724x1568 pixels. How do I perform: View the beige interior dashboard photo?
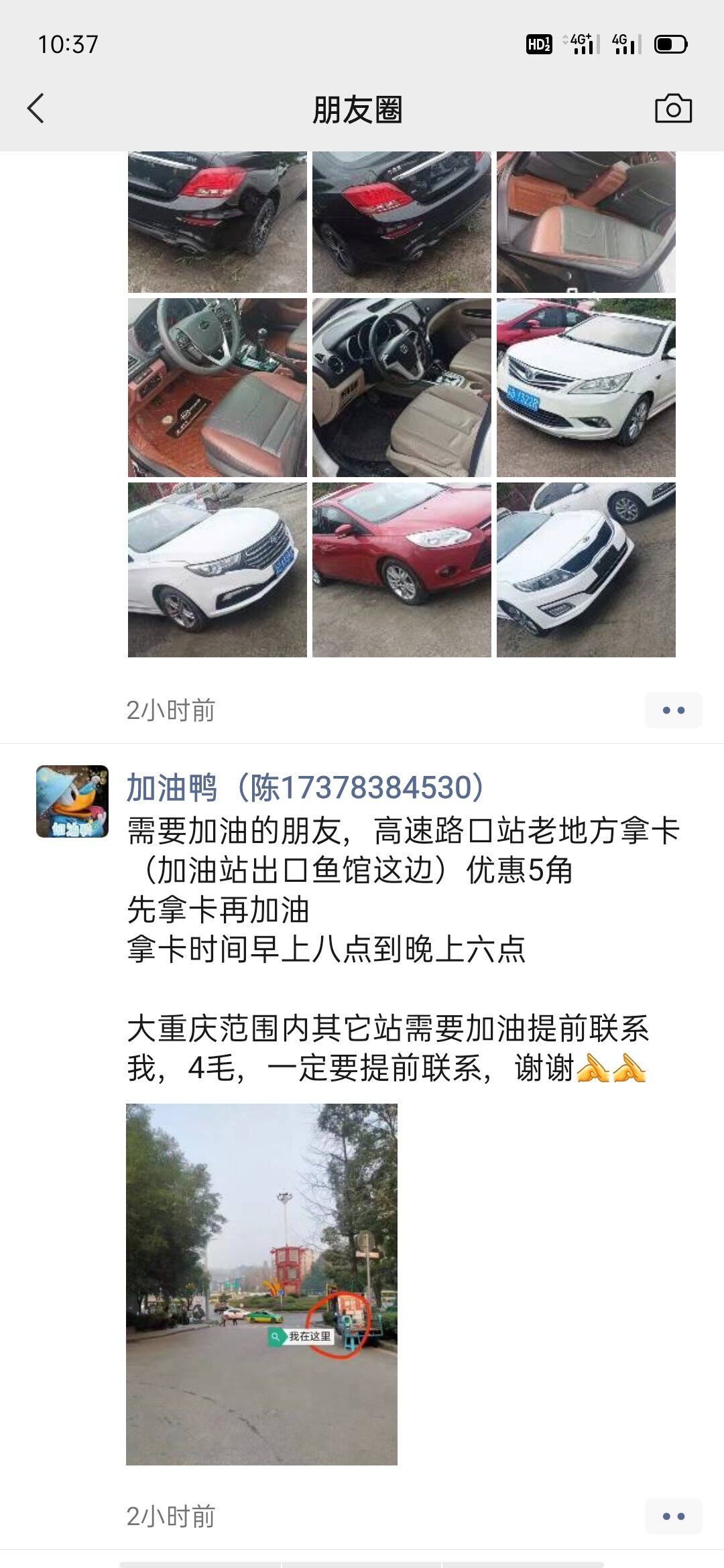(402, 387)
